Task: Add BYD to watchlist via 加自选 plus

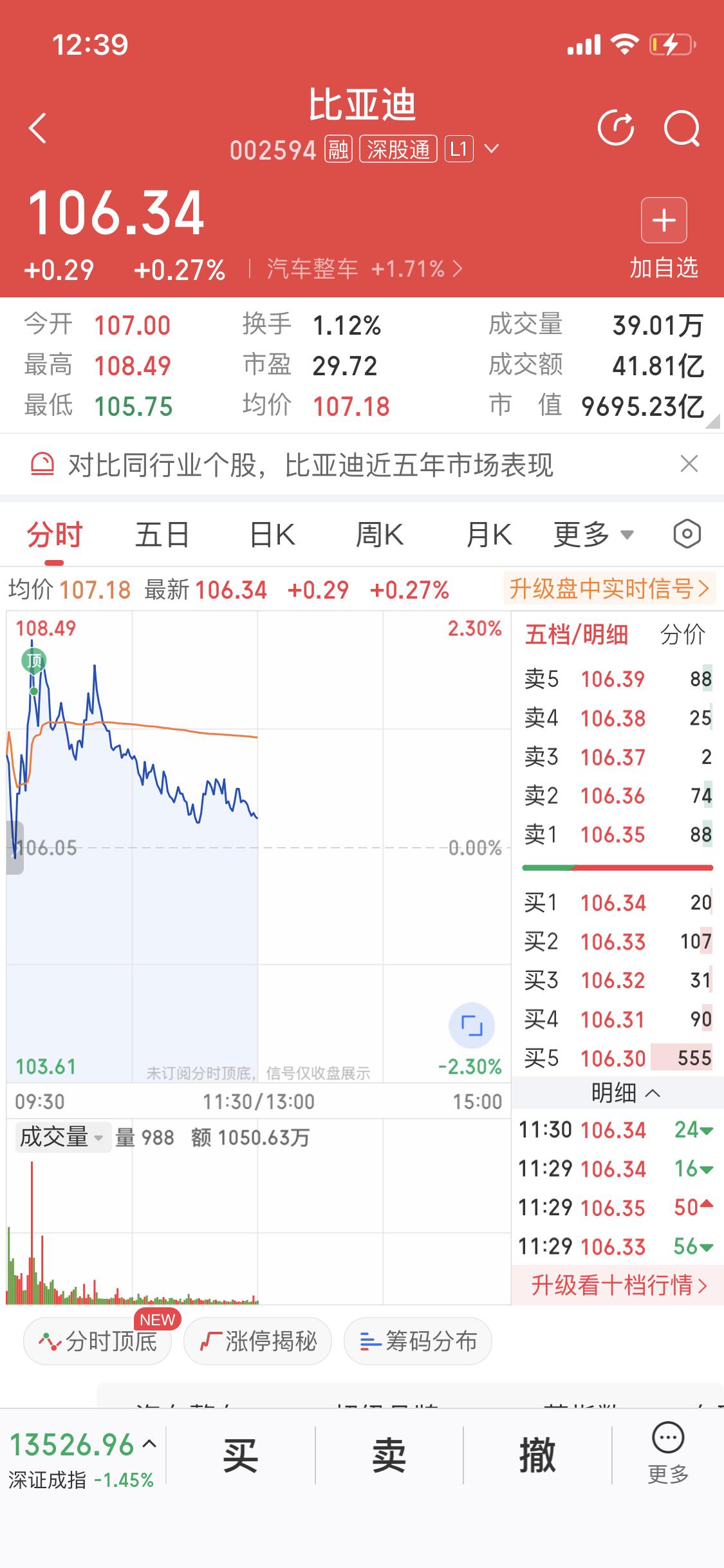Action: [x=664, y=221]
